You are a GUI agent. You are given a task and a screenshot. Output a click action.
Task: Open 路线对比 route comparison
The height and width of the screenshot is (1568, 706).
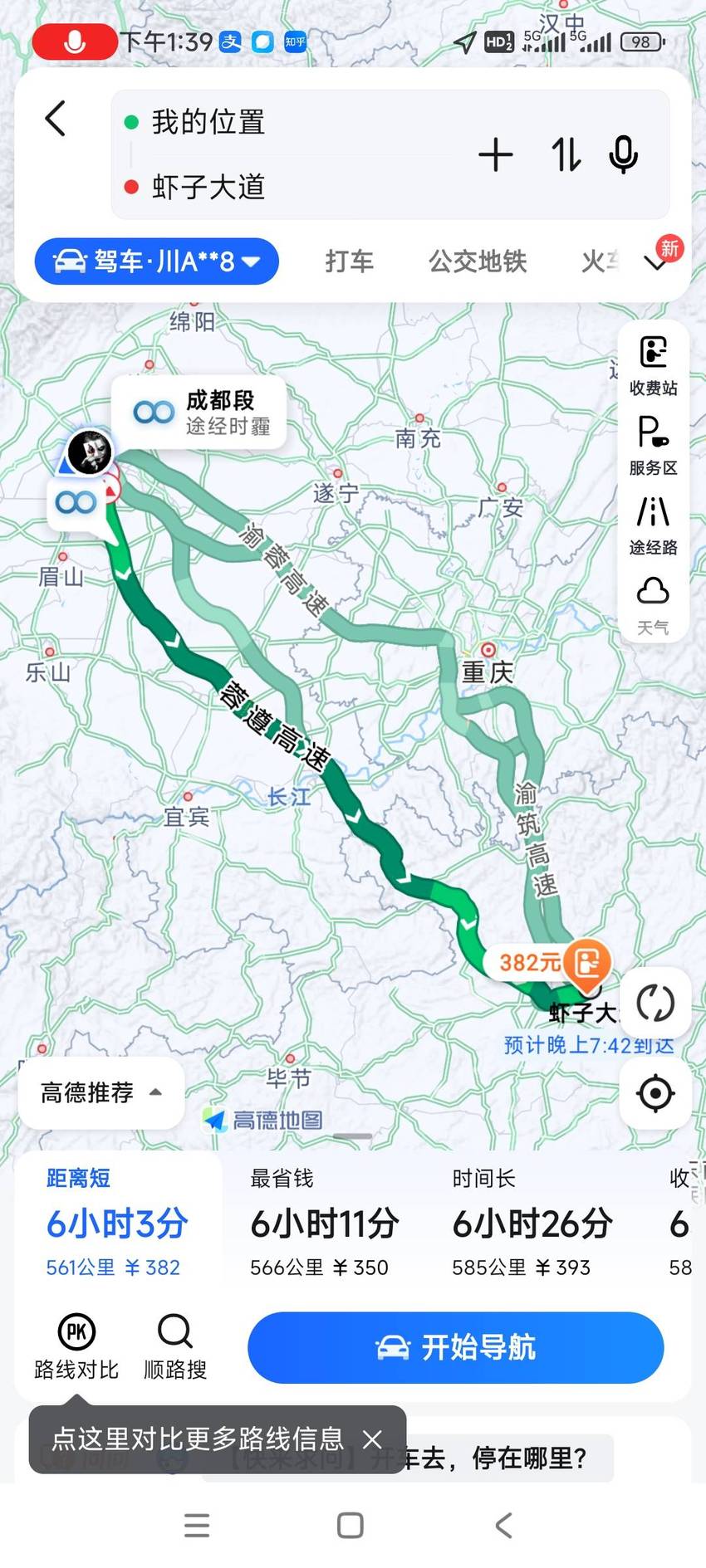pos(76,1346)
